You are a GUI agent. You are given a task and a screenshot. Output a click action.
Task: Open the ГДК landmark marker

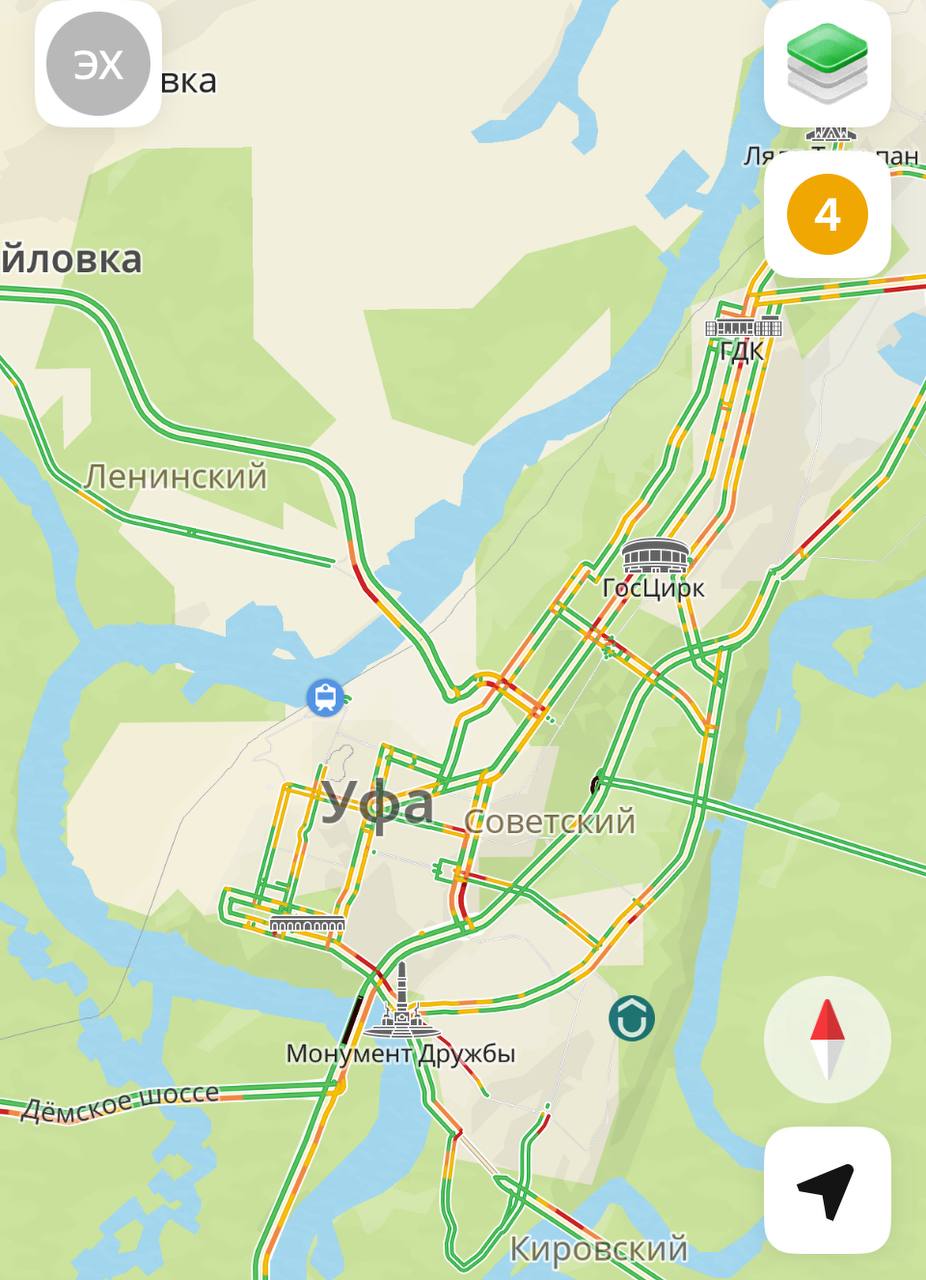tap(743, 327)
